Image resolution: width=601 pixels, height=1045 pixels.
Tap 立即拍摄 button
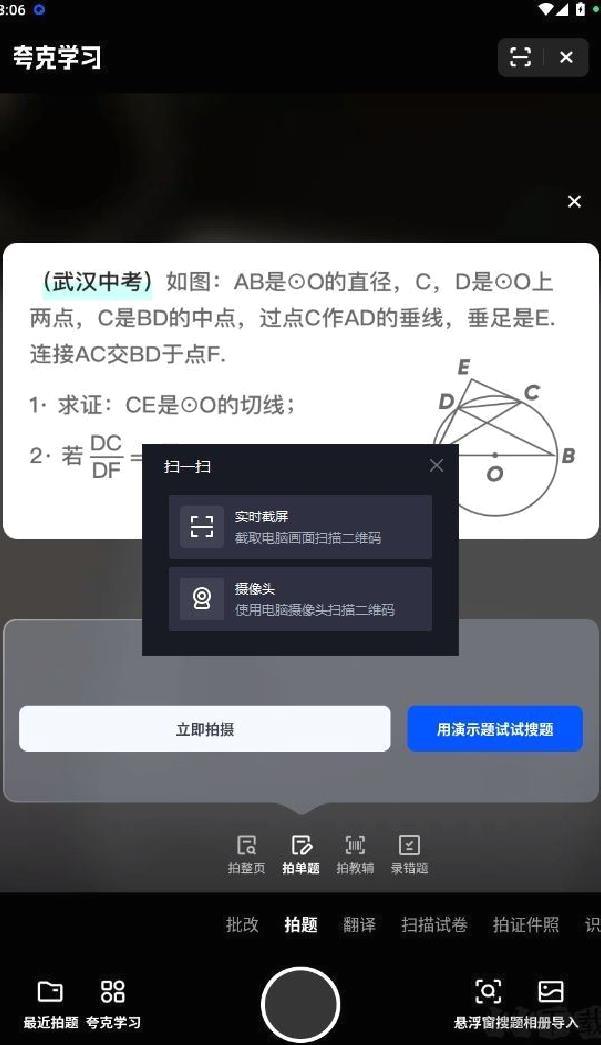[x=204, y=729]
